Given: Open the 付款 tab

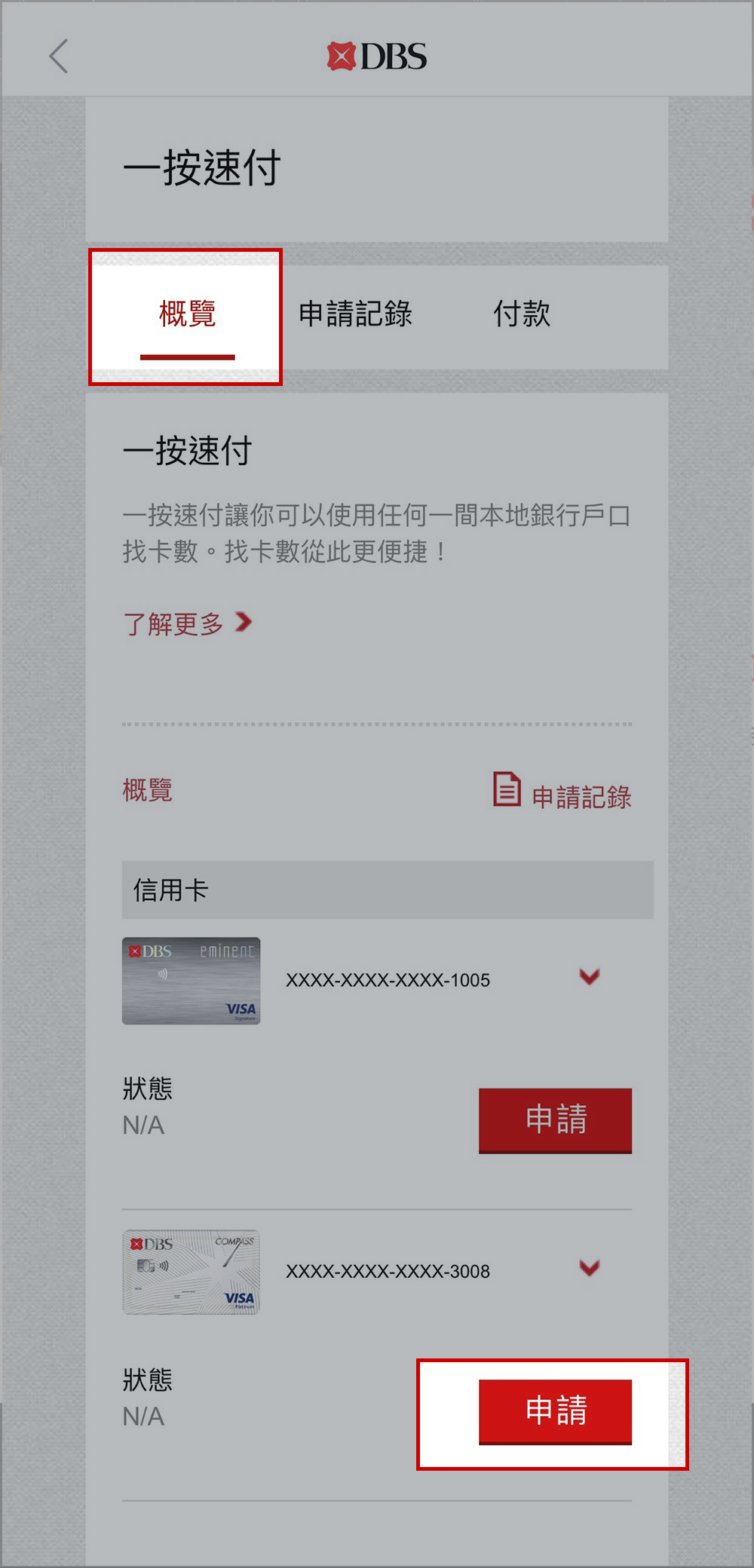Looking at the screenshot, I should pos(522,314).
